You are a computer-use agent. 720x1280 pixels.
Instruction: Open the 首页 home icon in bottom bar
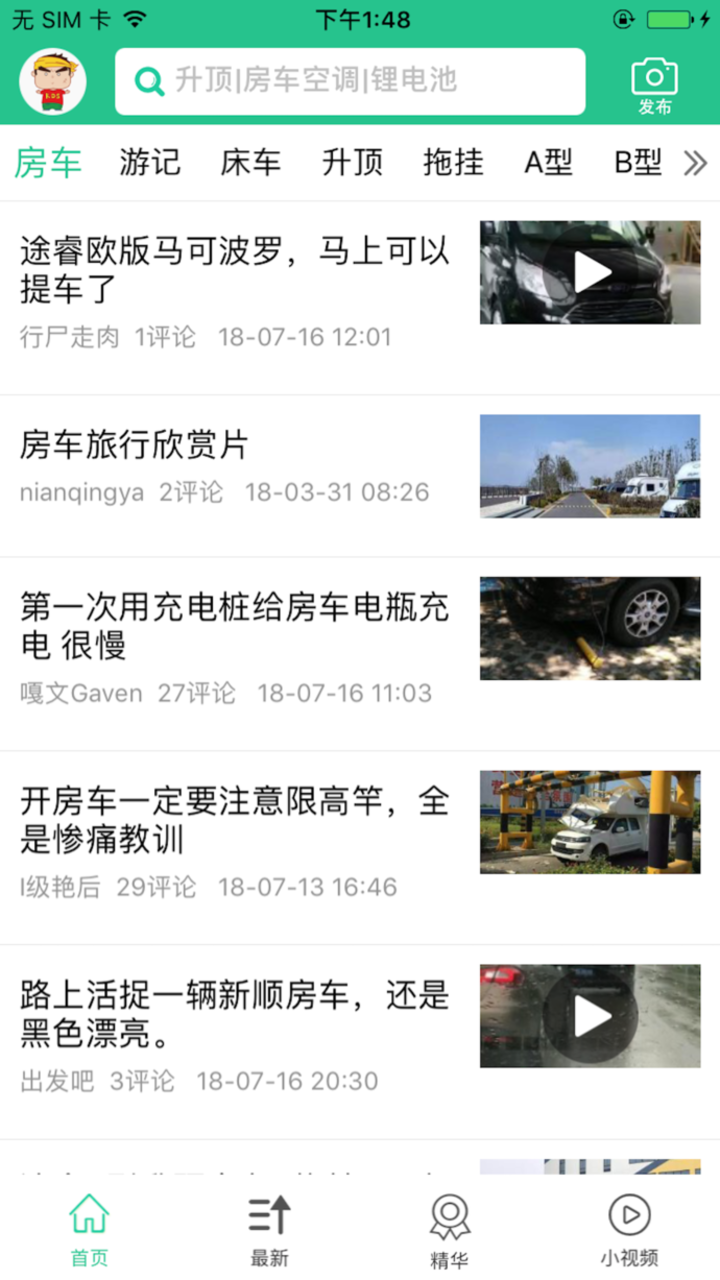pos(88,1215)
